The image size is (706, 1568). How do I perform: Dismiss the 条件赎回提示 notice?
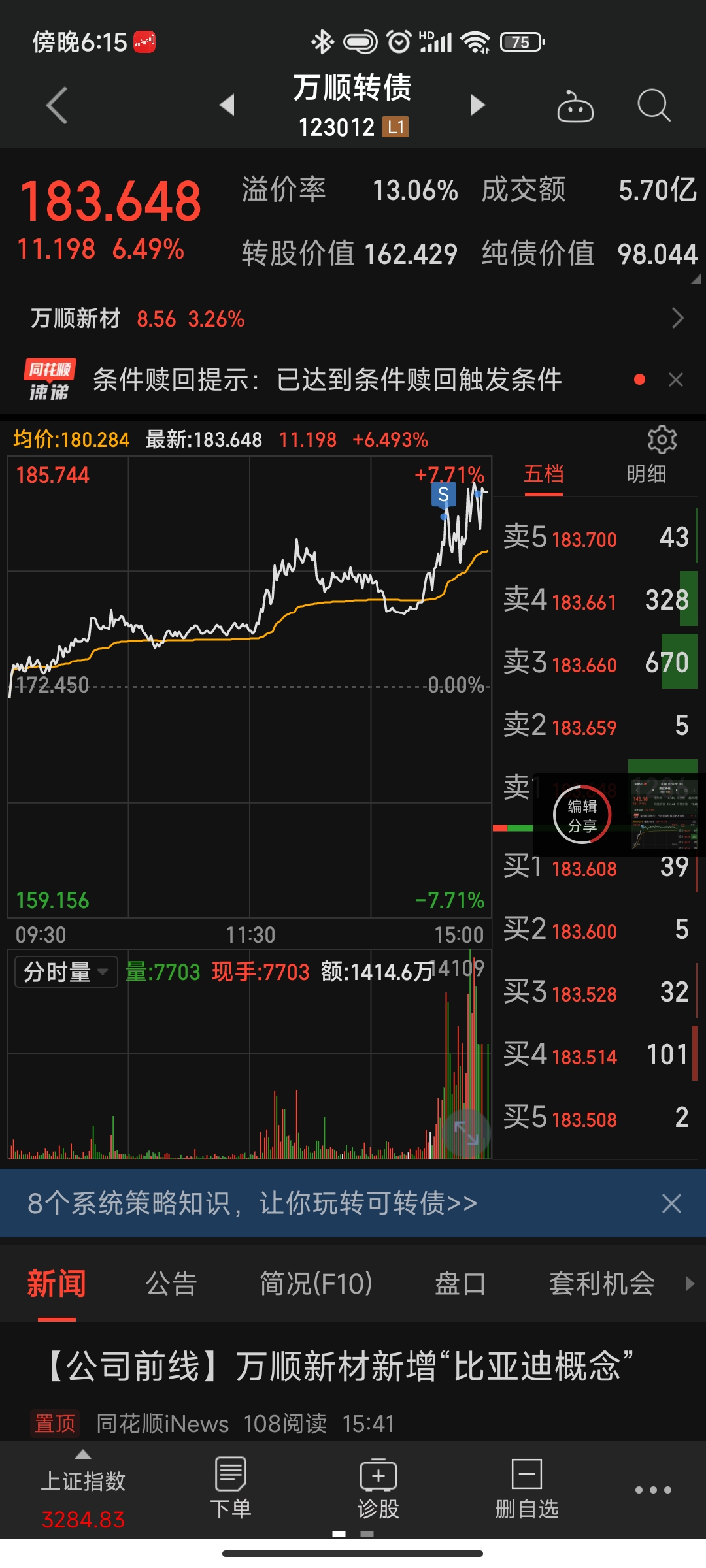tap(676, 380)
